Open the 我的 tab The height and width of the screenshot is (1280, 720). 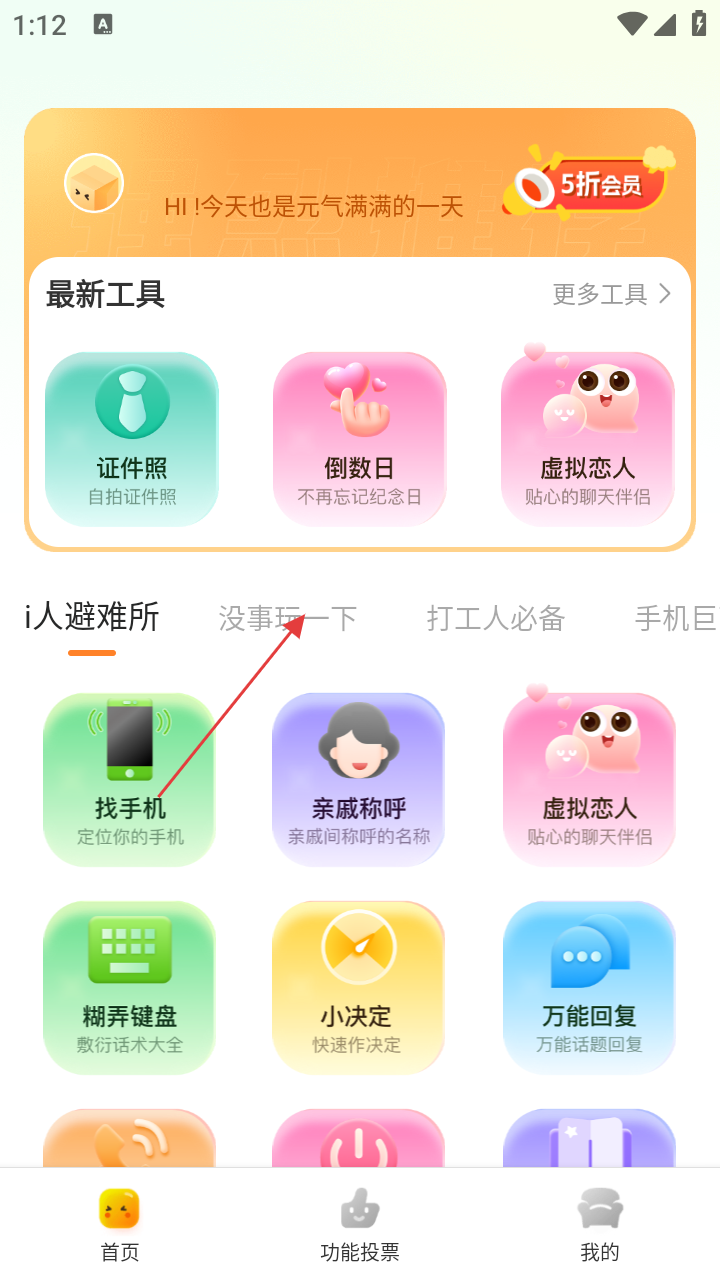600,1225
